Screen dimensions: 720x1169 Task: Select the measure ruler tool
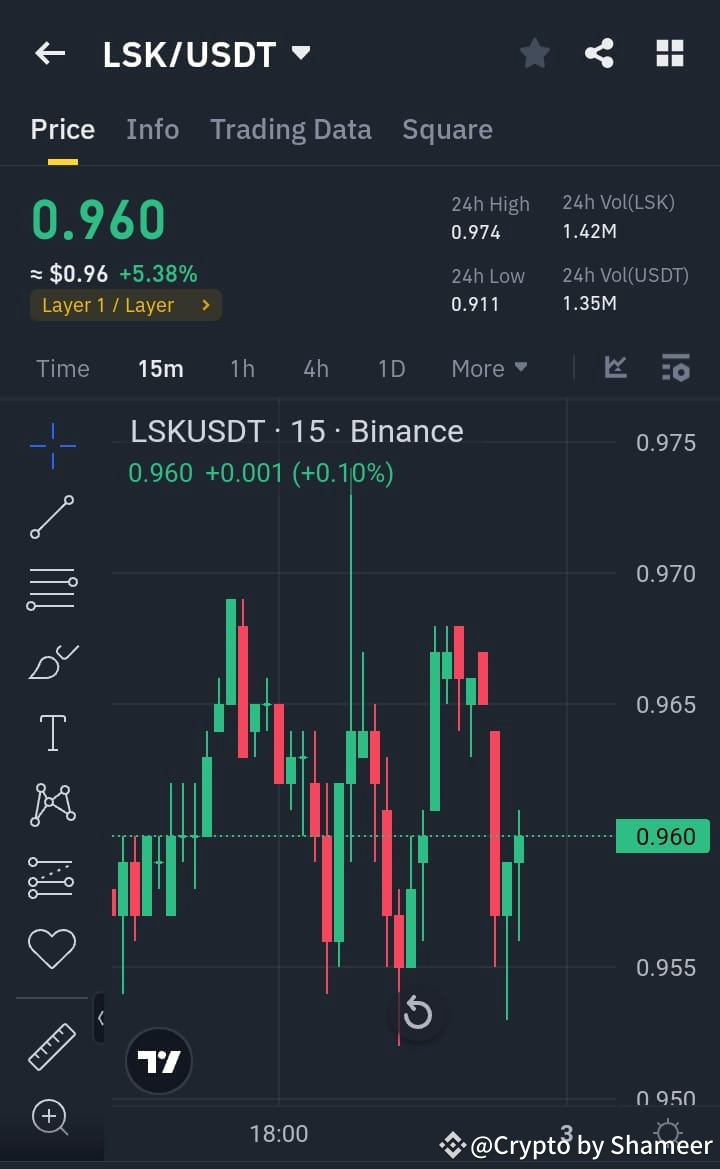coord(52,1045)
